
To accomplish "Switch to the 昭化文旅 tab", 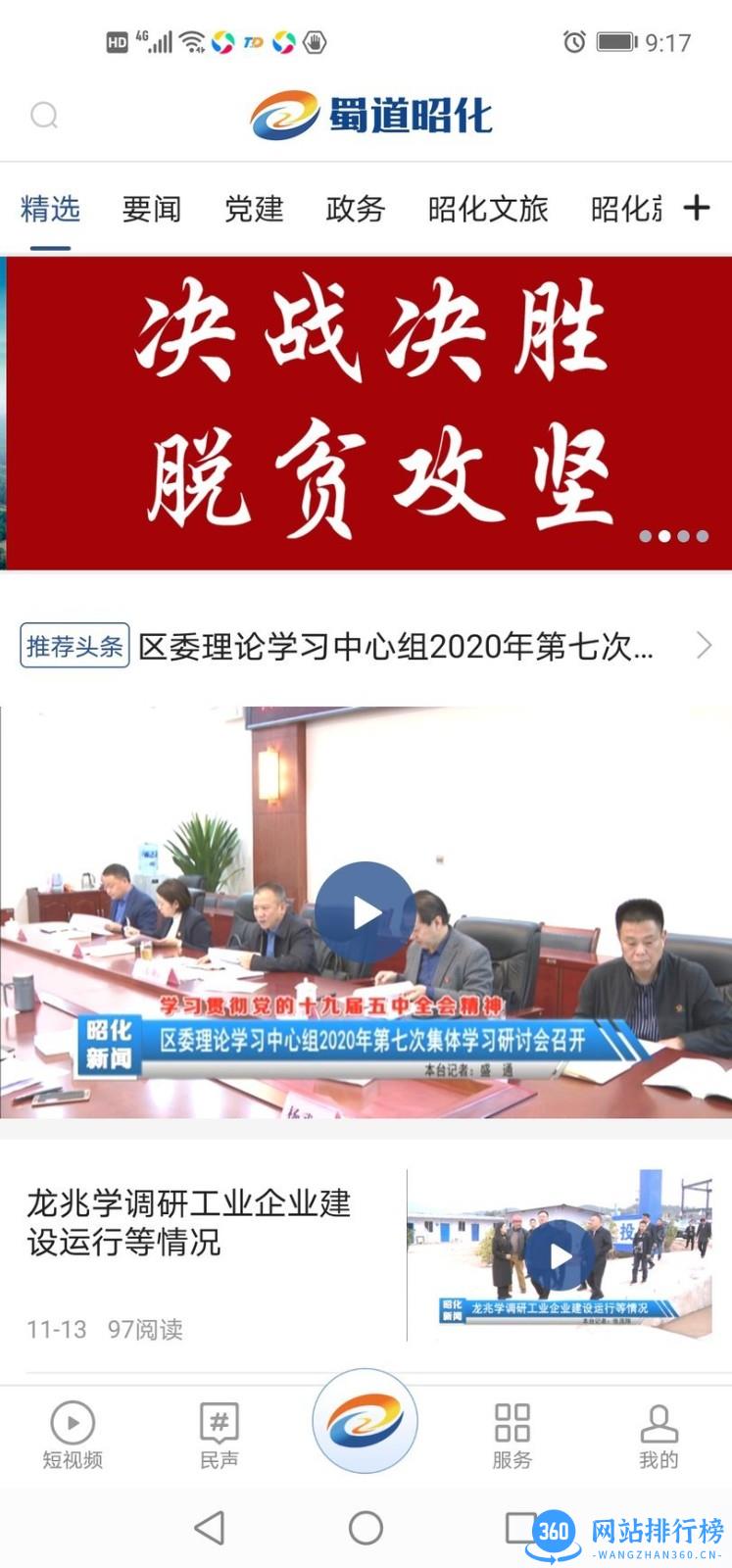I will (x=487, y=209).
